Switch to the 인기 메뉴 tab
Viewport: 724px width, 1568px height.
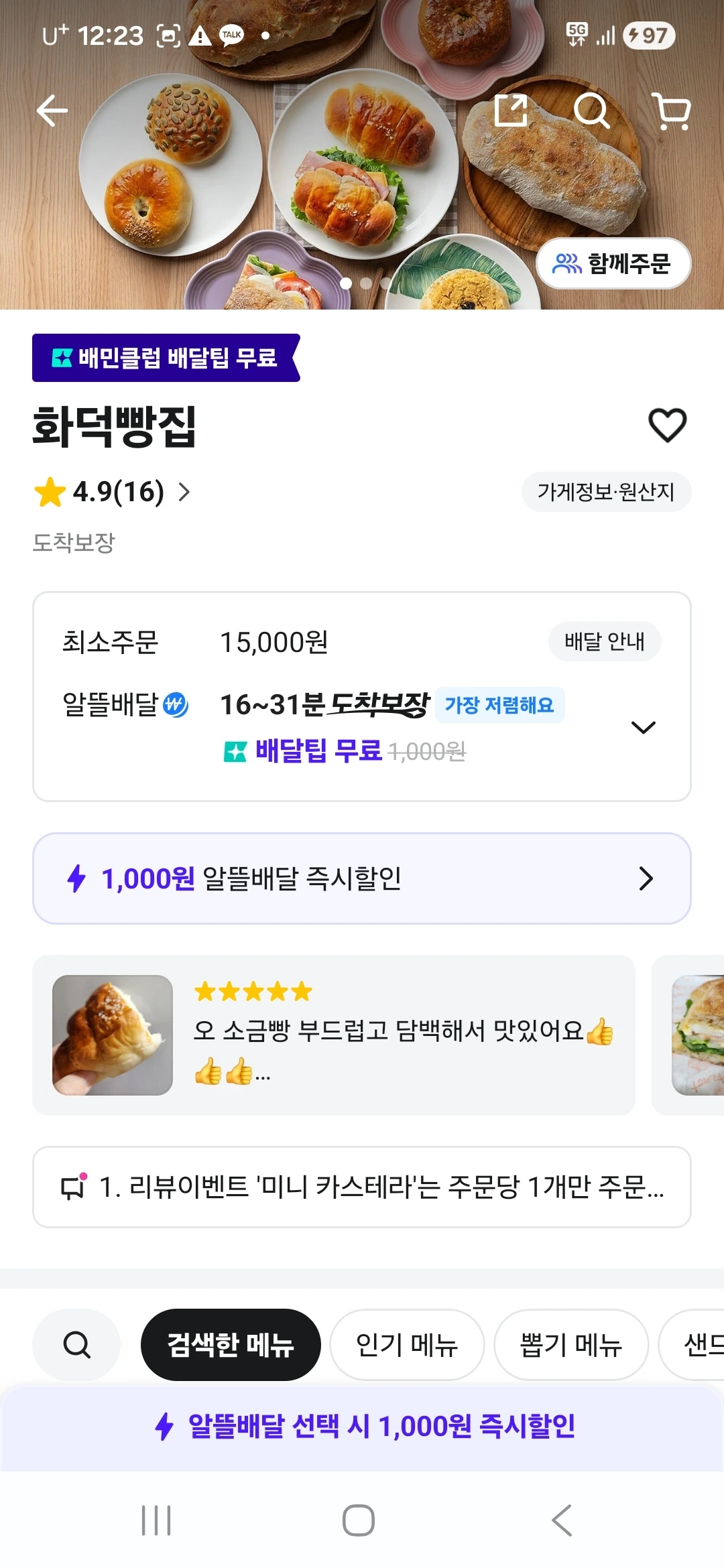tap(407, 1344)
